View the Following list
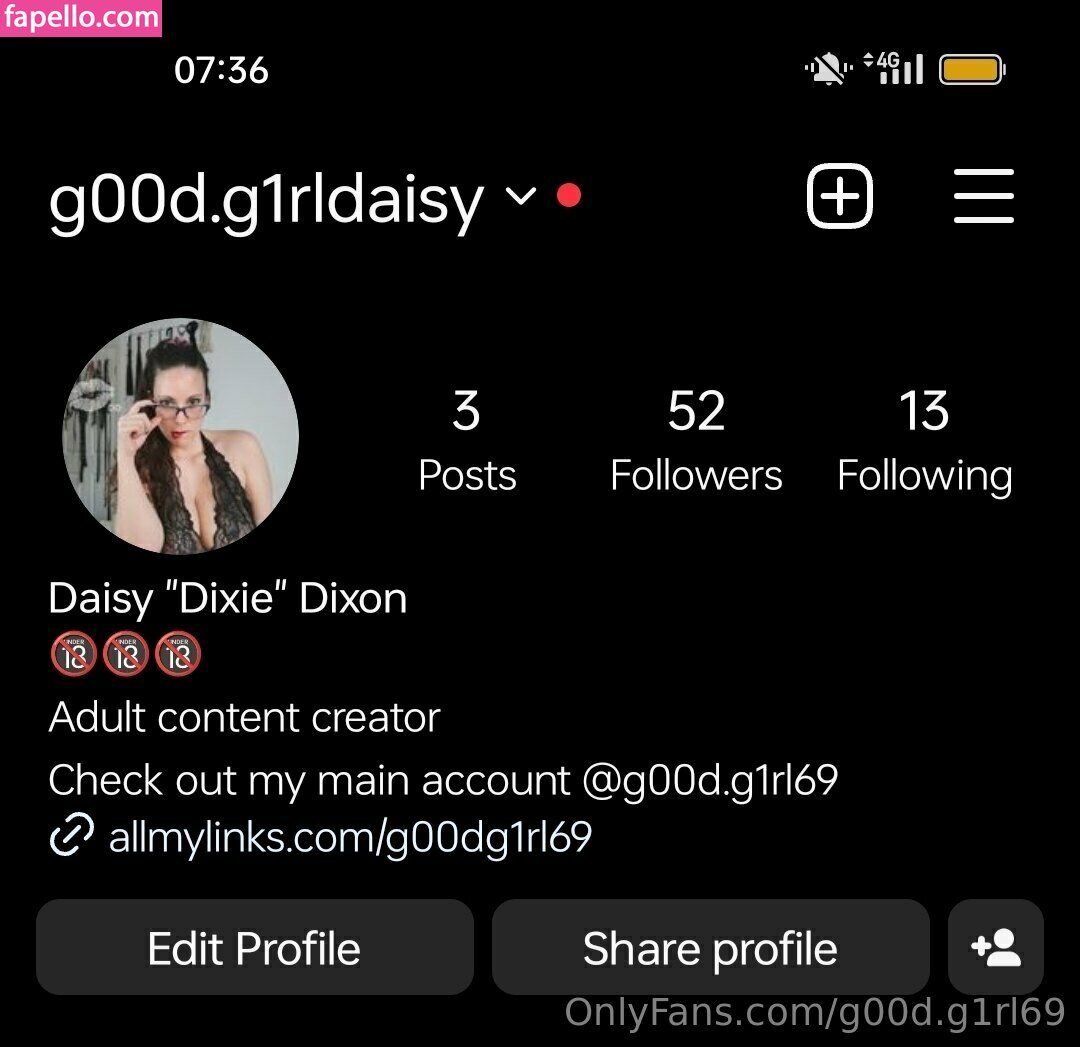Image resolution: width=1080 pixels, height=1047 pixels. [x=924, y=441]
